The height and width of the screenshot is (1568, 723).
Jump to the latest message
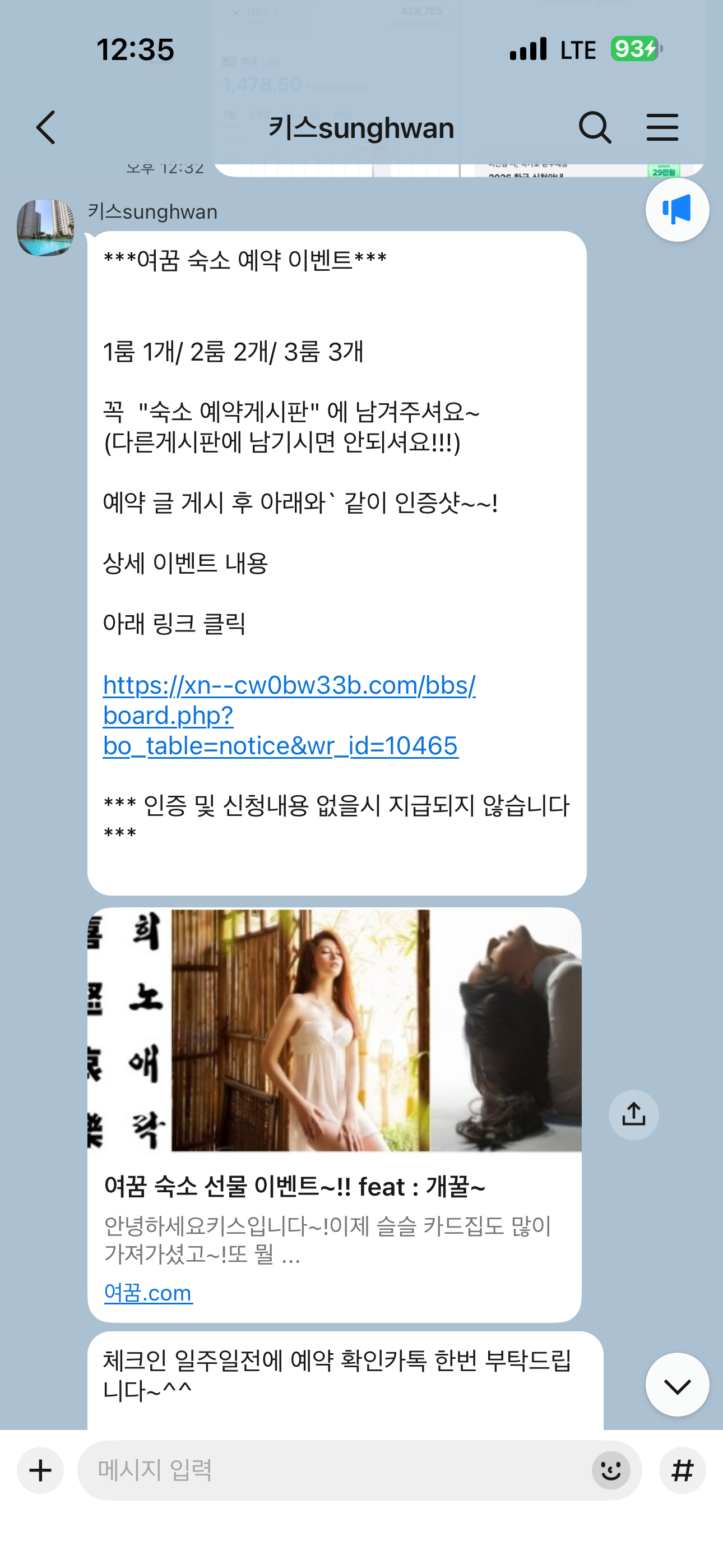click(676, 1385)
